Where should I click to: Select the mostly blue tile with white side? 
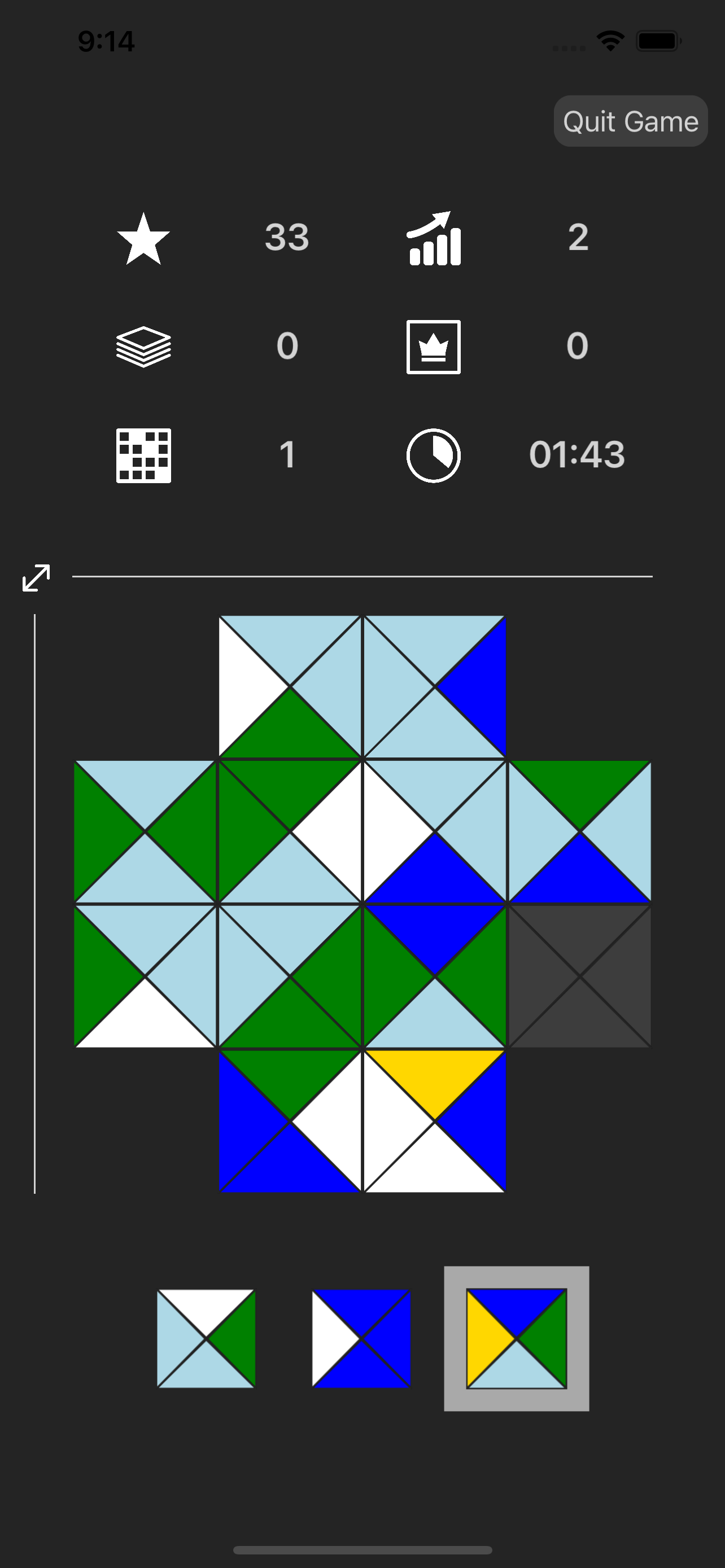click(x=361, y=1338)
